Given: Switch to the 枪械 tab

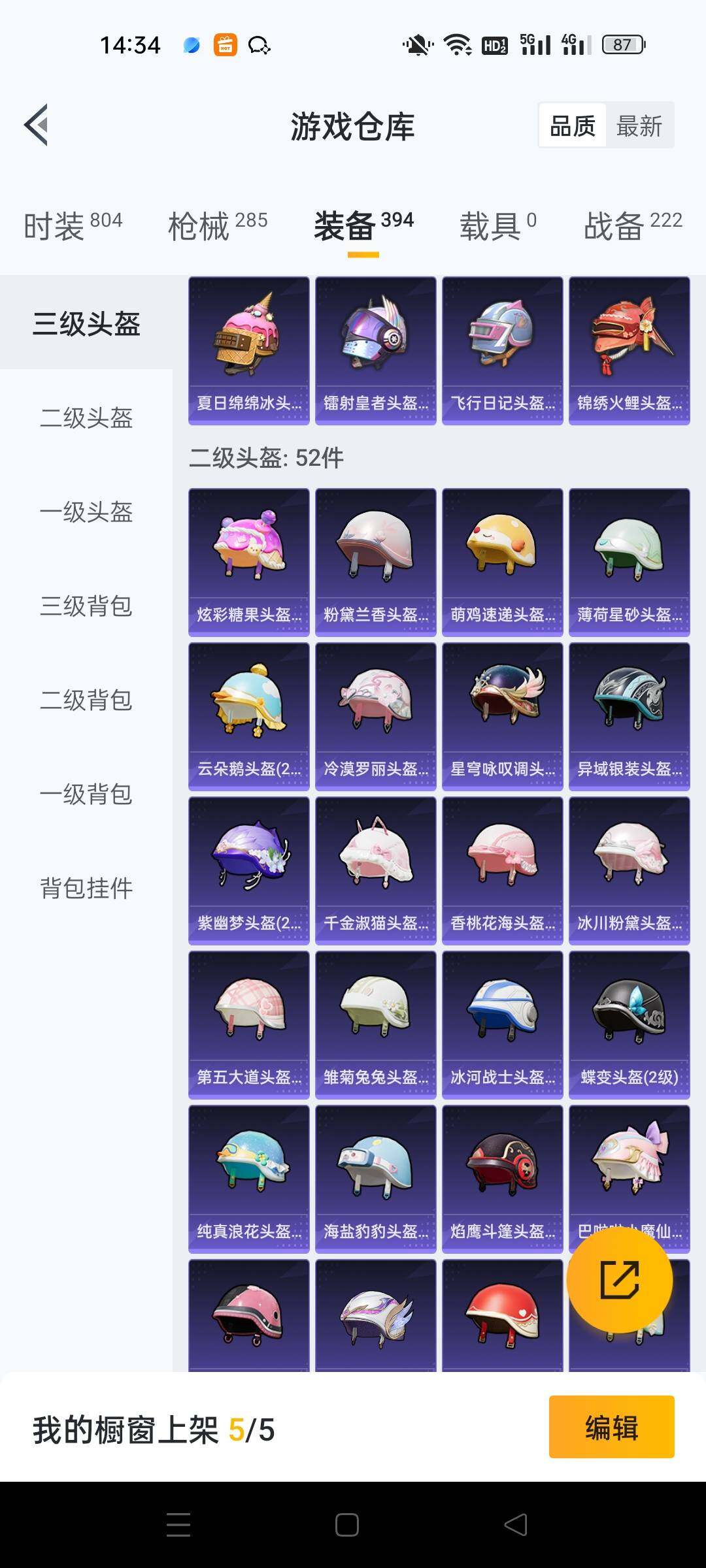Looking at the screenshot, I should pos(218,226).
